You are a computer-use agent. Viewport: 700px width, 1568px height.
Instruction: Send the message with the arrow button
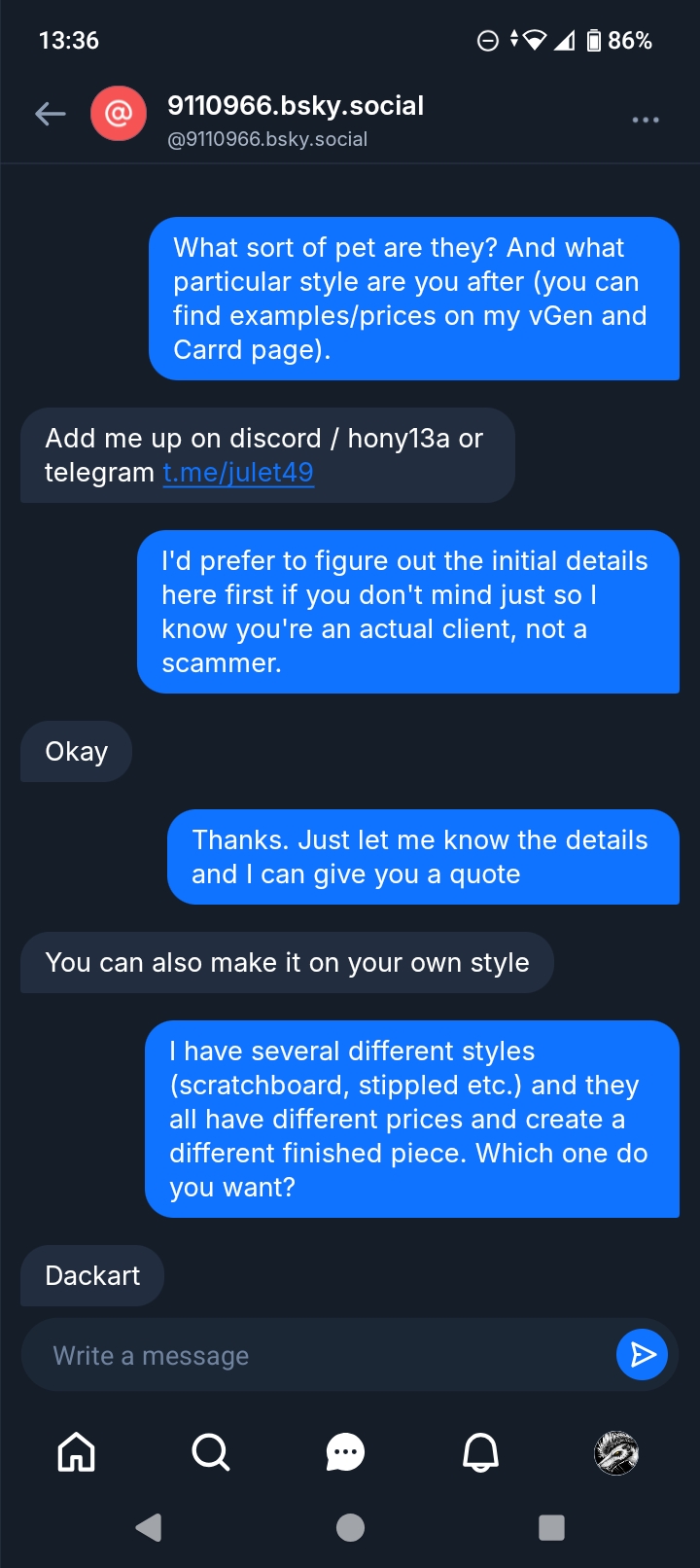642,1354
